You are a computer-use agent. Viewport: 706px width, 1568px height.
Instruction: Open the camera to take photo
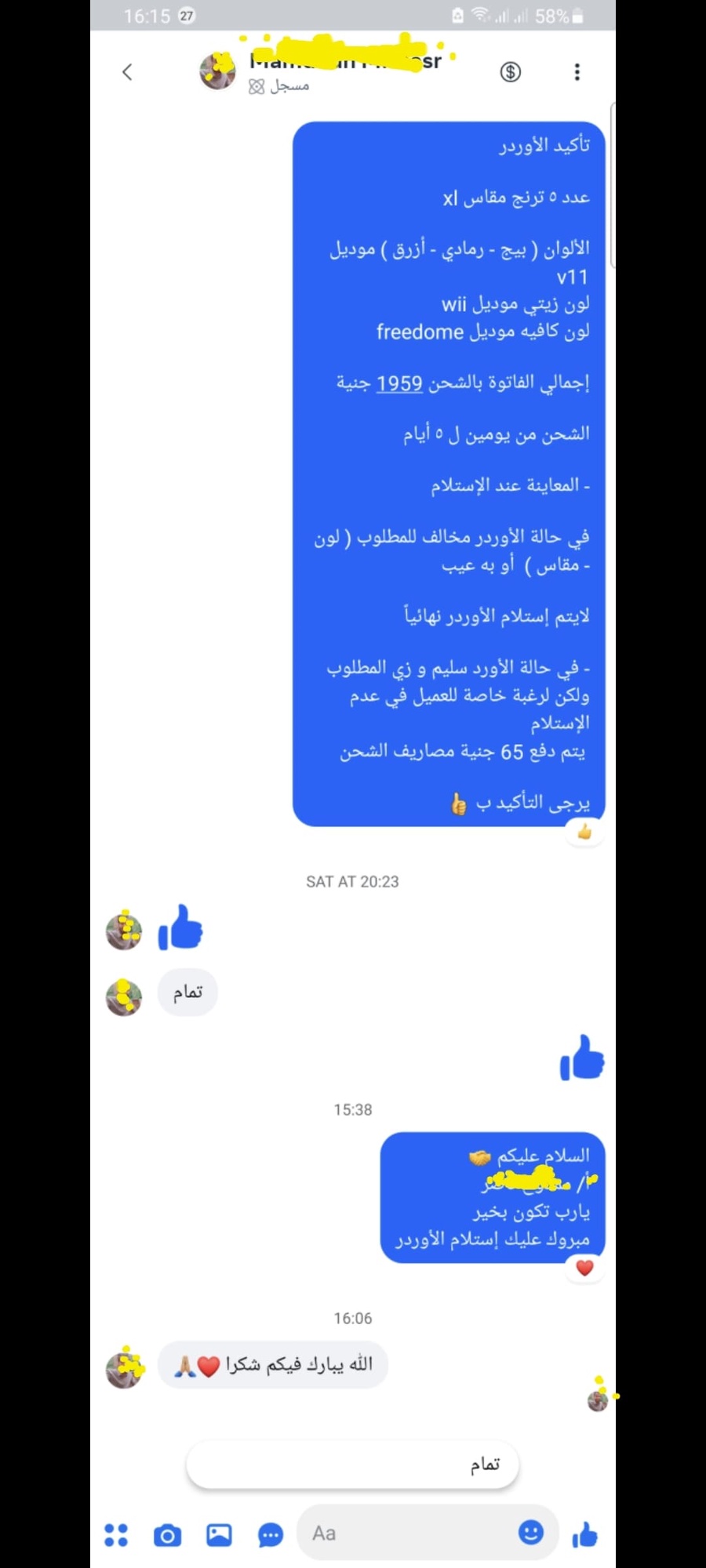tap(167, 1534)
